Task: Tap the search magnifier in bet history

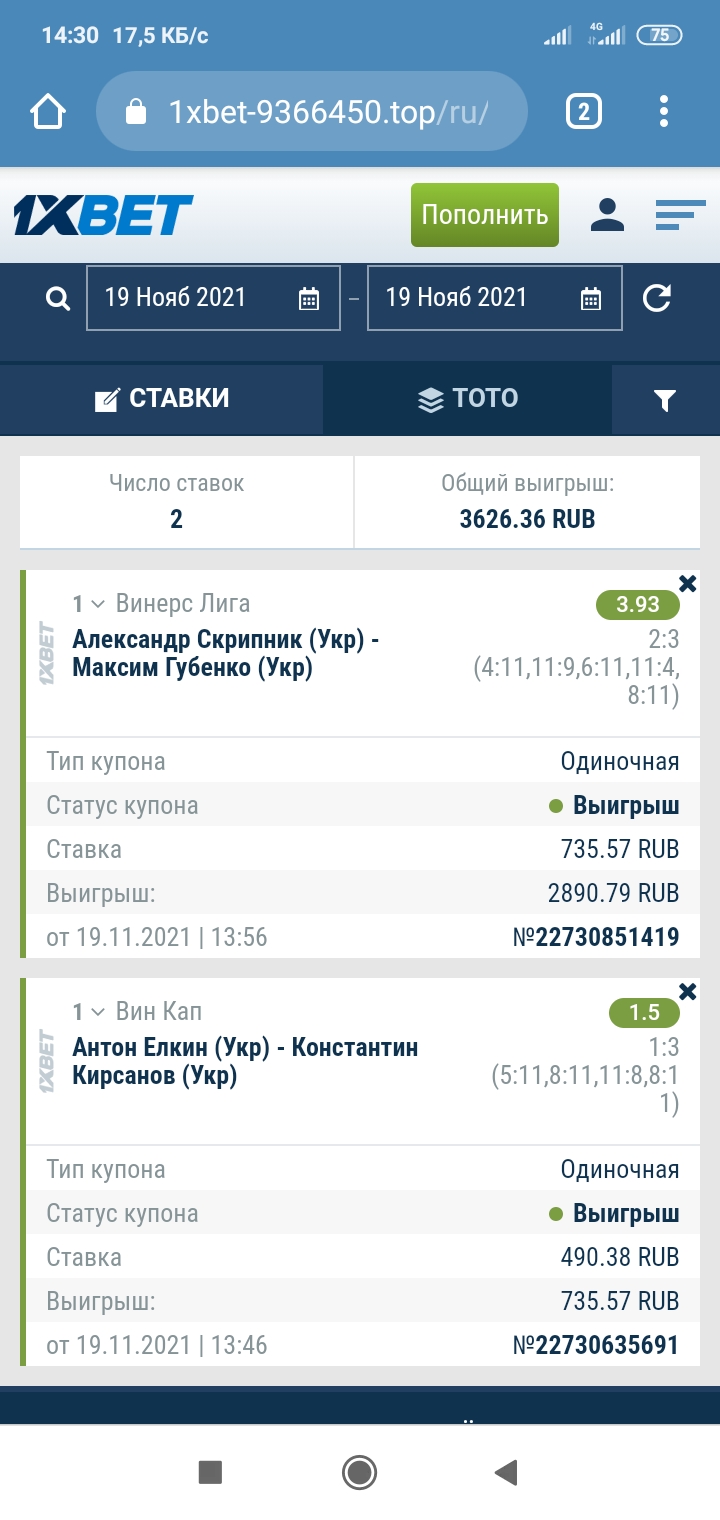Action: (58, 298)
